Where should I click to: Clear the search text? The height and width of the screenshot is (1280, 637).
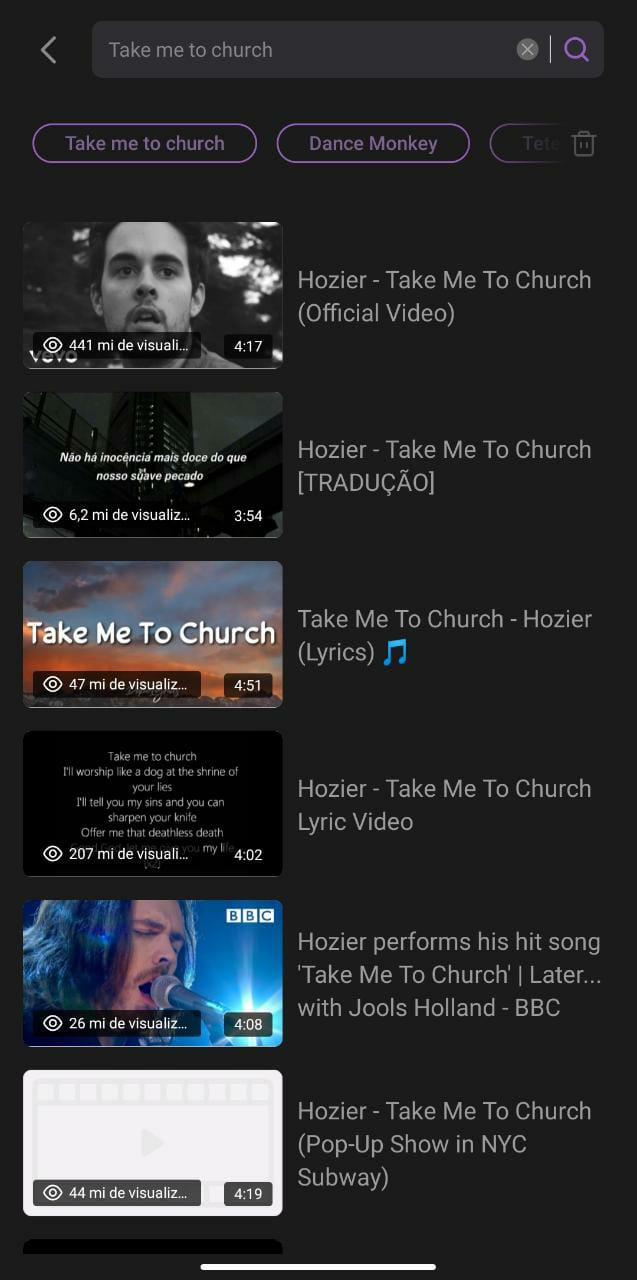coord(527,50)
